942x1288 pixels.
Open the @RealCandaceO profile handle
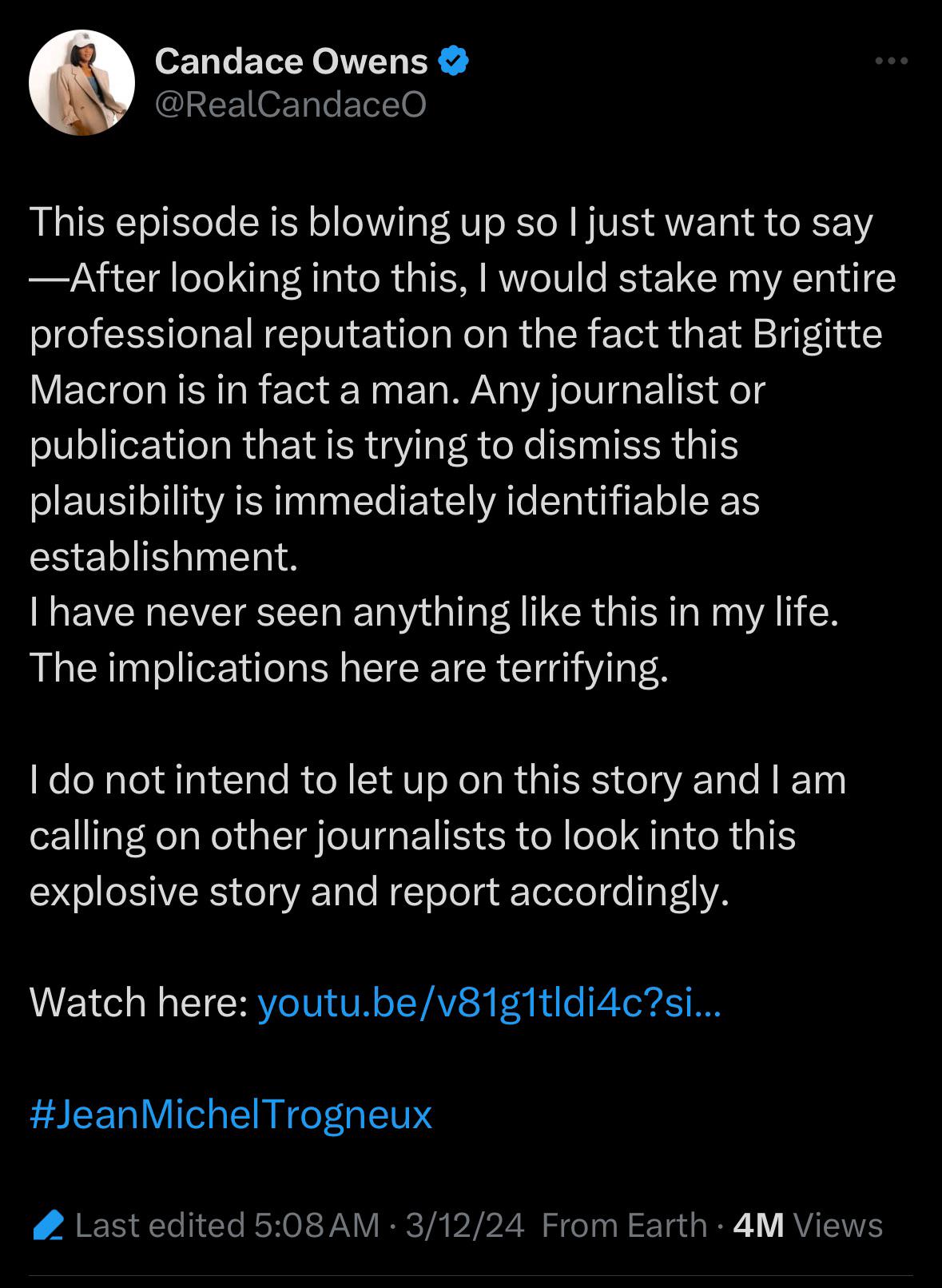(291, 104)
